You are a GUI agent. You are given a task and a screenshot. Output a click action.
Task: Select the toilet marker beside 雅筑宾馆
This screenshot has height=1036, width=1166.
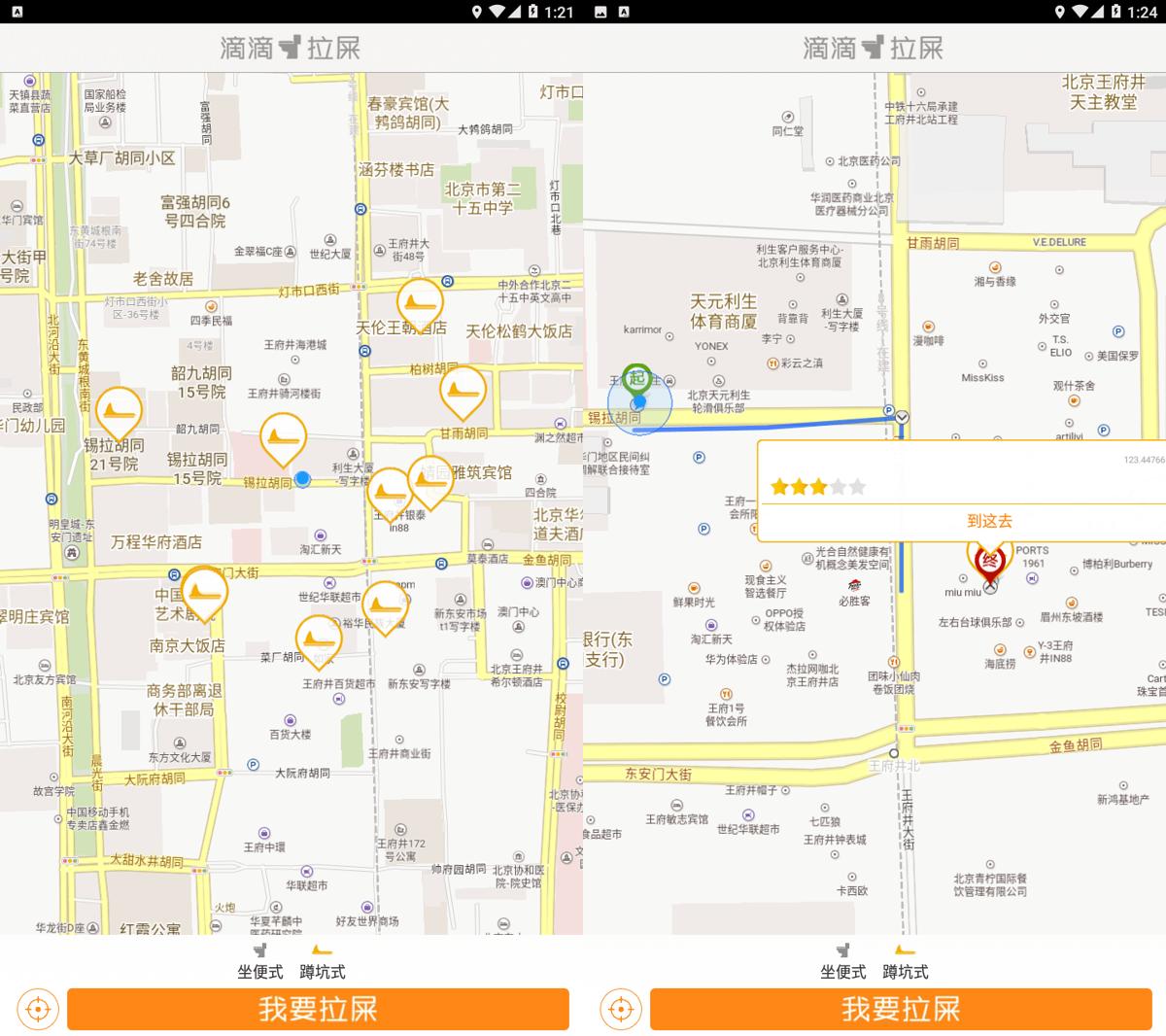click(429, 479)
